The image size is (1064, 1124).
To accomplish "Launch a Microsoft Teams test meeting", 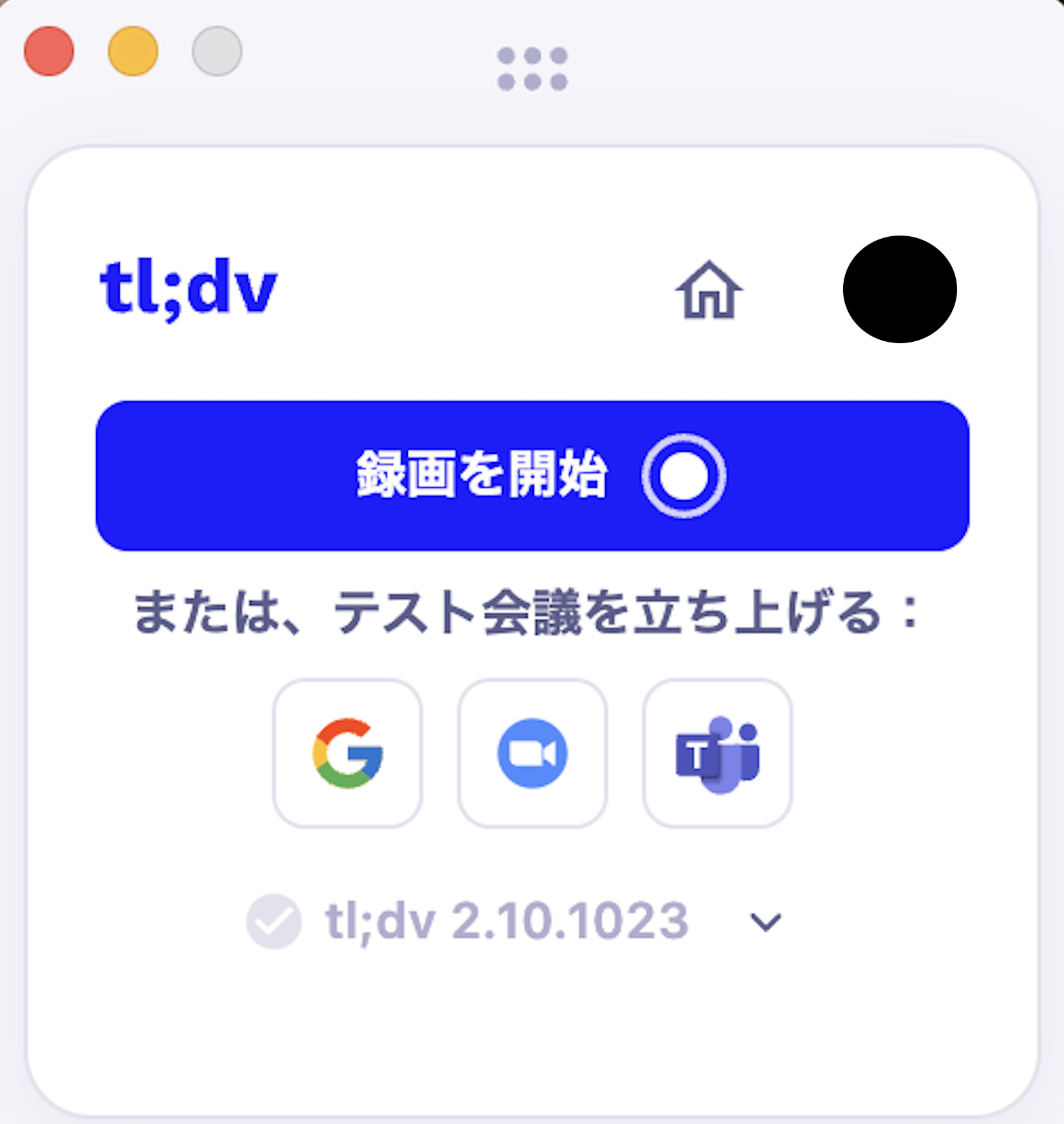I will point(717,753).
